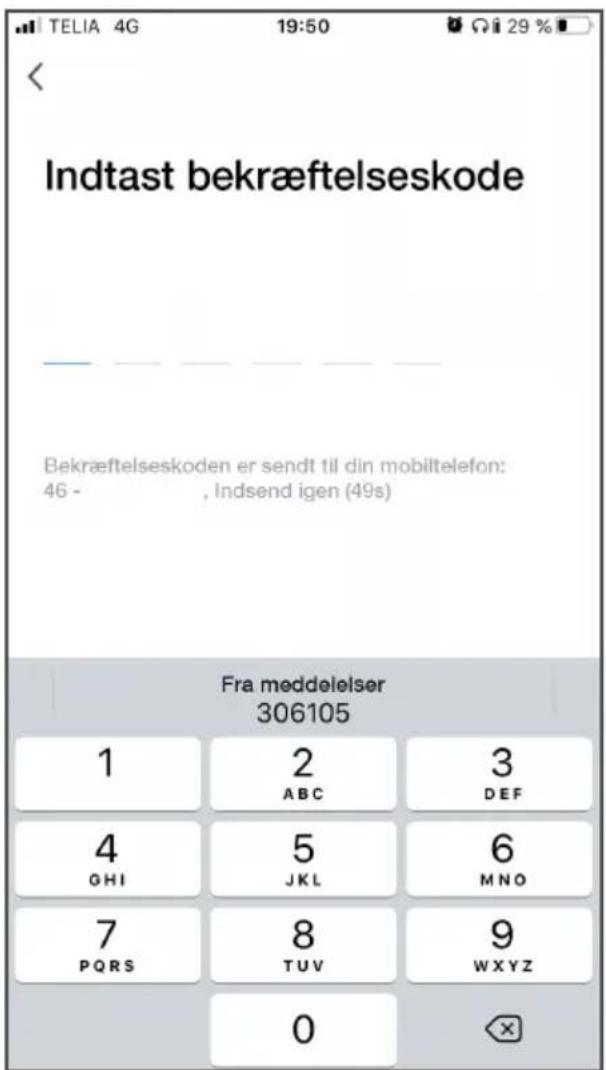Autofill code 306105 from messages
The image size is (606, 1070).
coord(303,698)
